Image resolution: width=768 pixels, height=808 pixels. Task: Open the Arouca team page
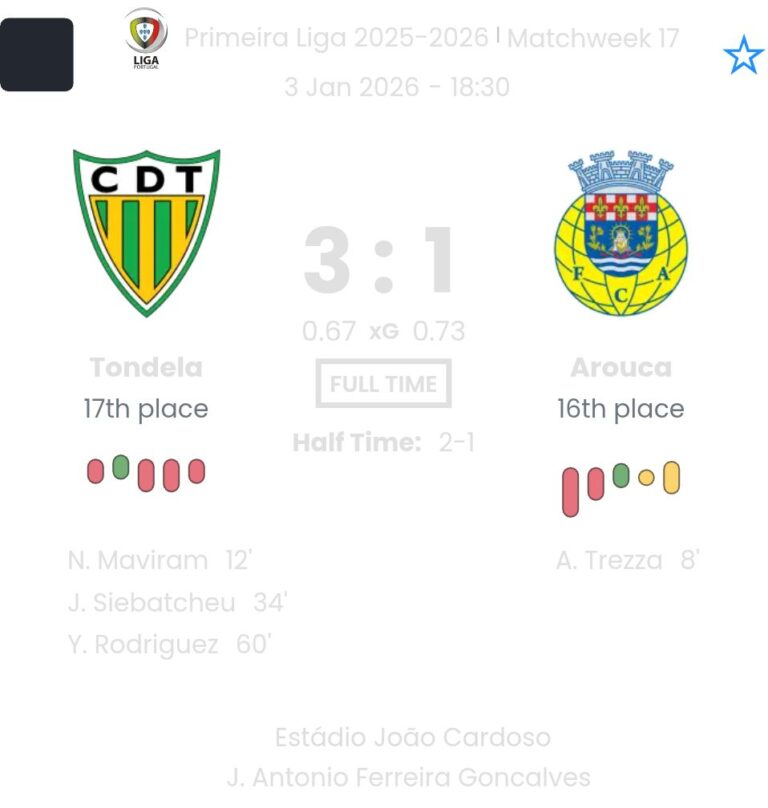[620, 234]
